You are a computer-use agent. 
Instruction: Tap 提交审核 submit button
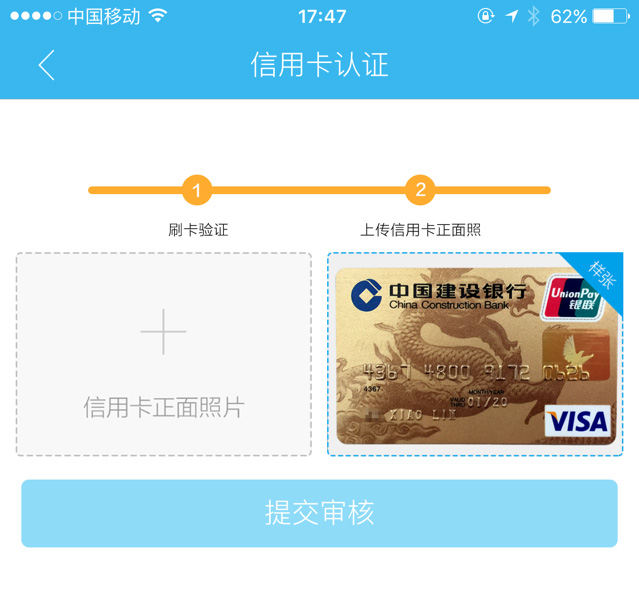point(319,513)
